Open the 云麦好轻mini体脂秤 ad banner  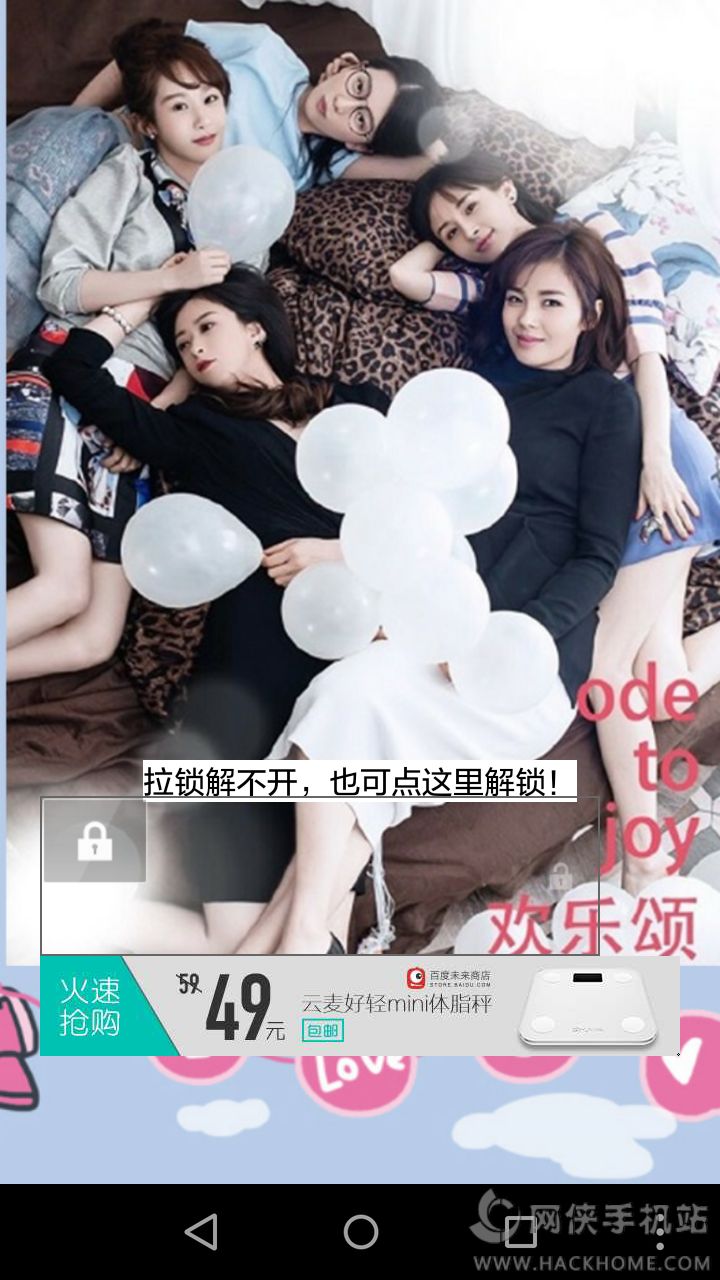pyautogui.click(x=360, y=1005)
